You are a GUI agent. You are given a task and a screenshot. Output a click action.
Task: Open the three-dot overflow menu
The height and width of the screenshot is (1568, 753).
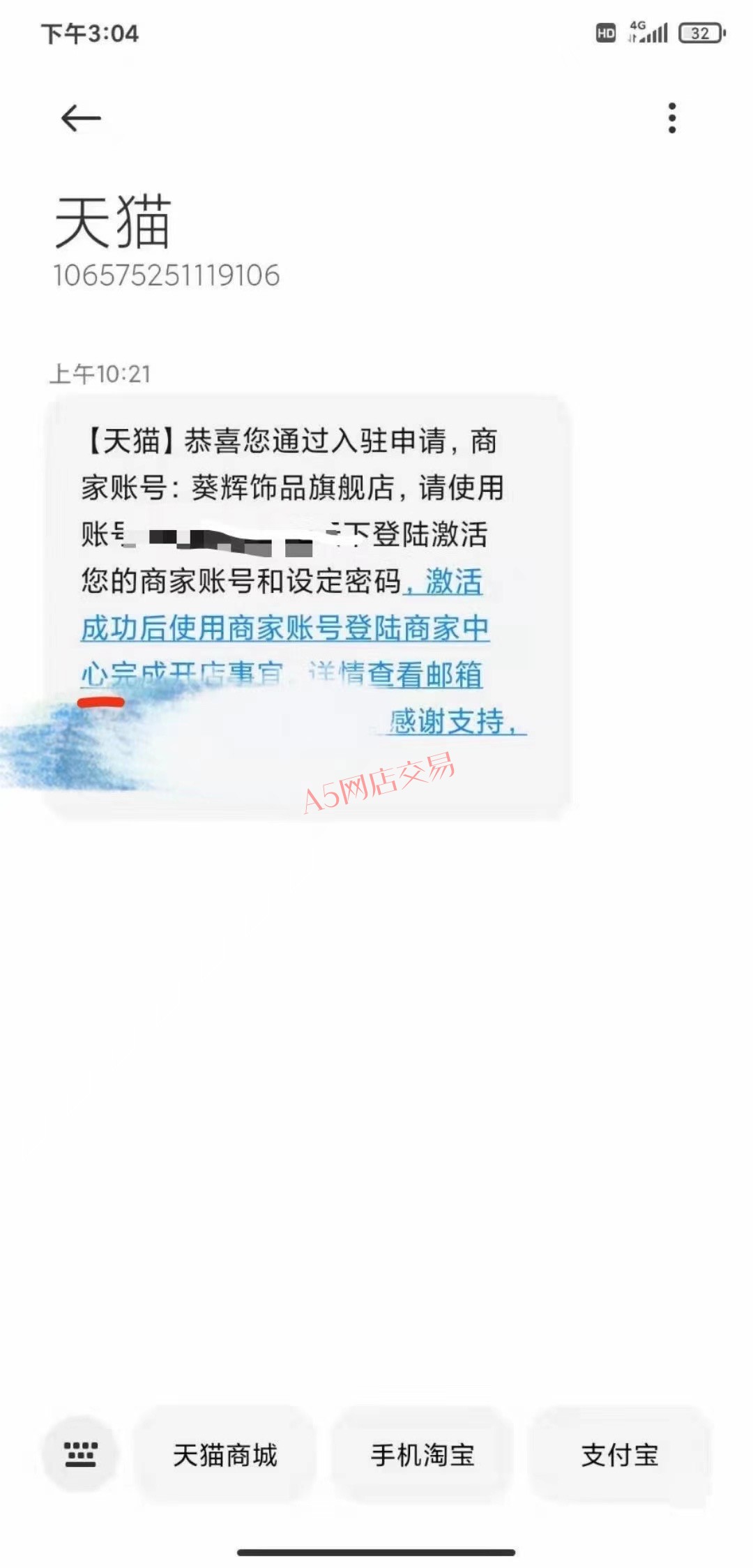[672, 118]
